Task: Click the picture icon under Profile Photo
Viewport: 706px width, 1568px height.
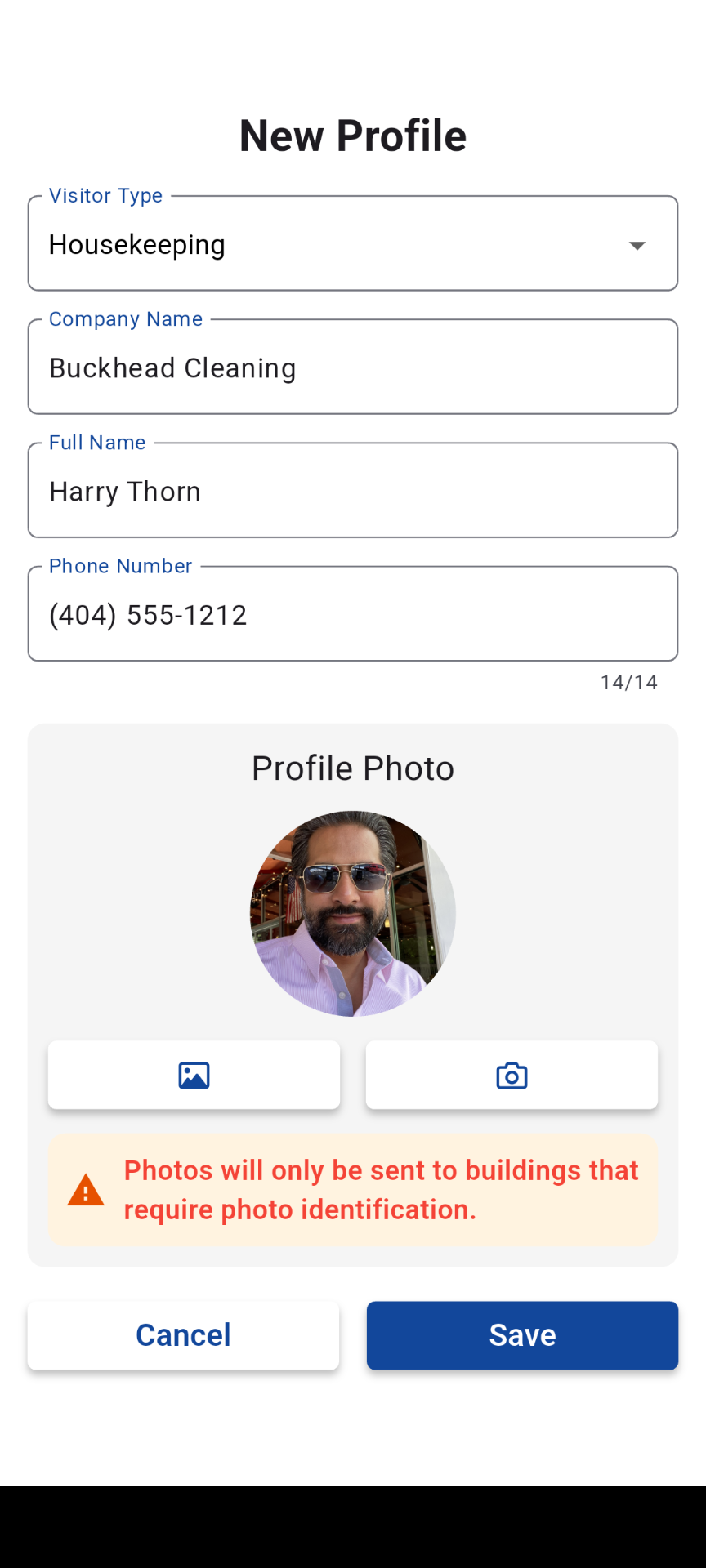Action: tap(194, 1076)
